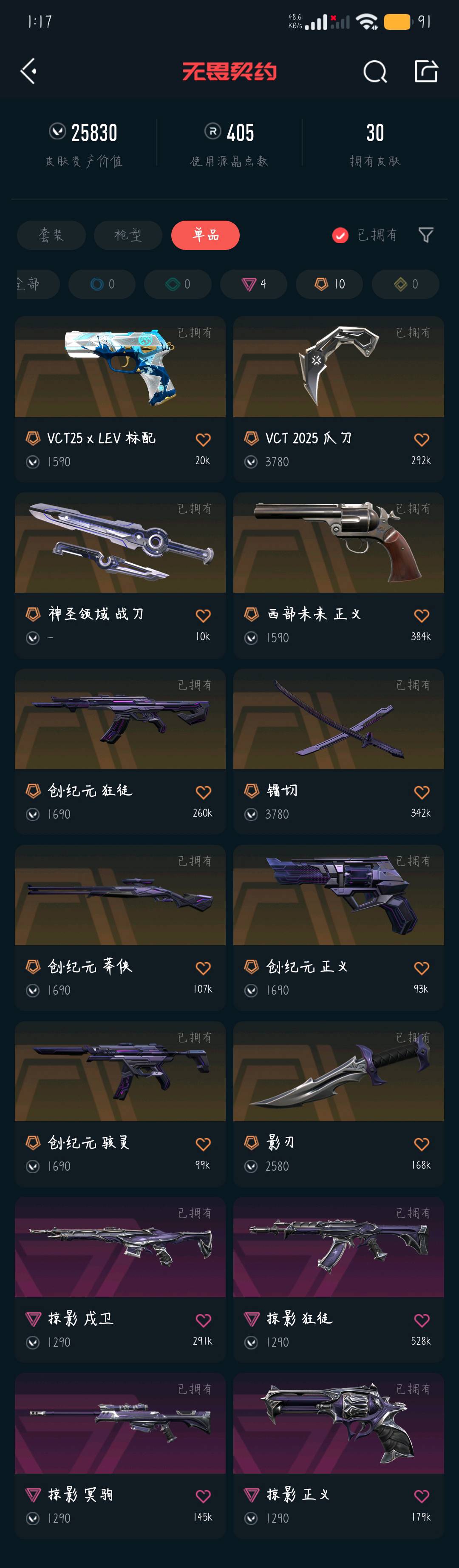Screen dimensions: 459x1568
Task: Filter by the pink tier chip showing 4
Action: 253,284
